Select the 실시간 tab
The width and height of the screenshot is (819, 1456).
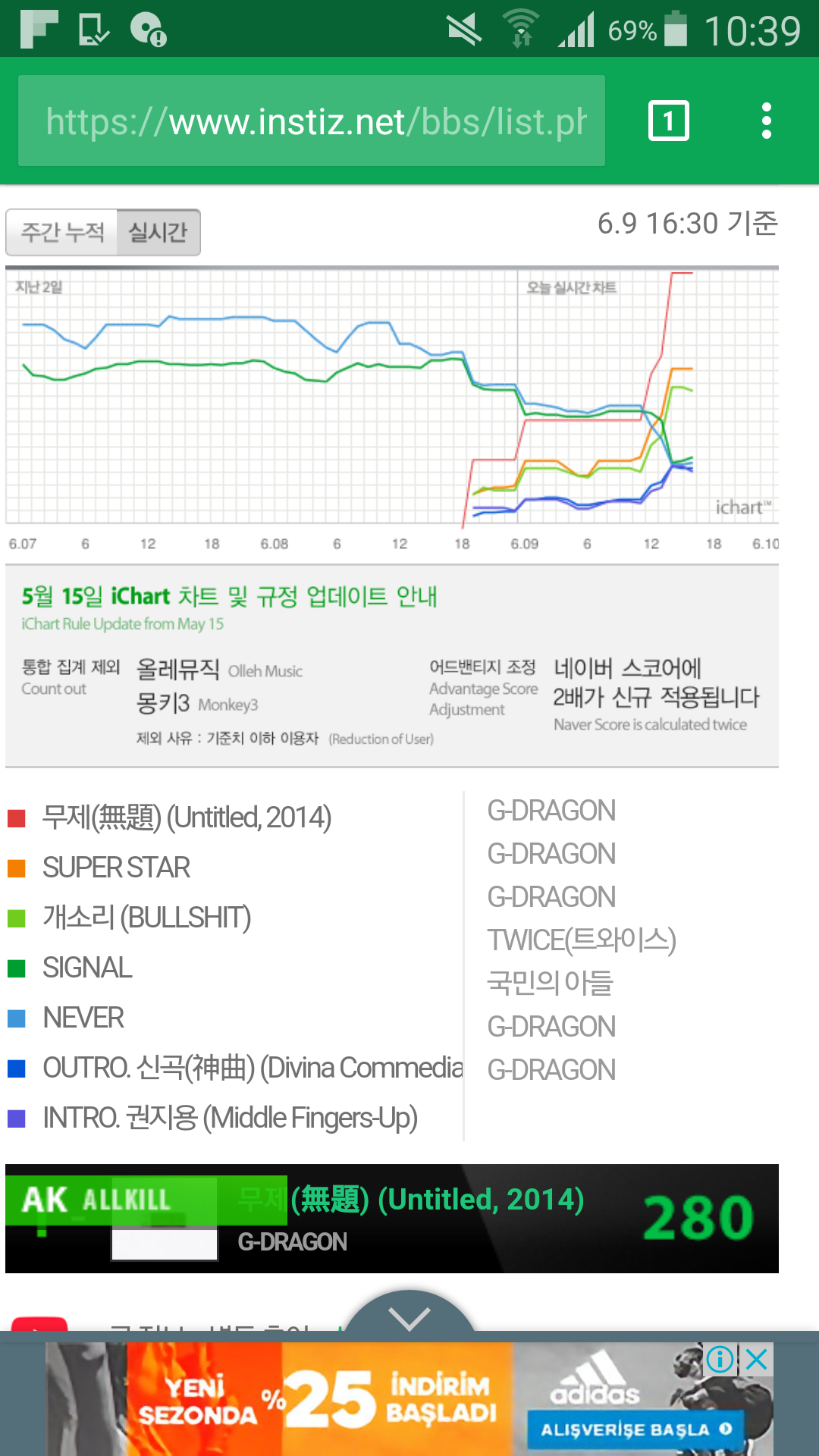click(158, 232)
